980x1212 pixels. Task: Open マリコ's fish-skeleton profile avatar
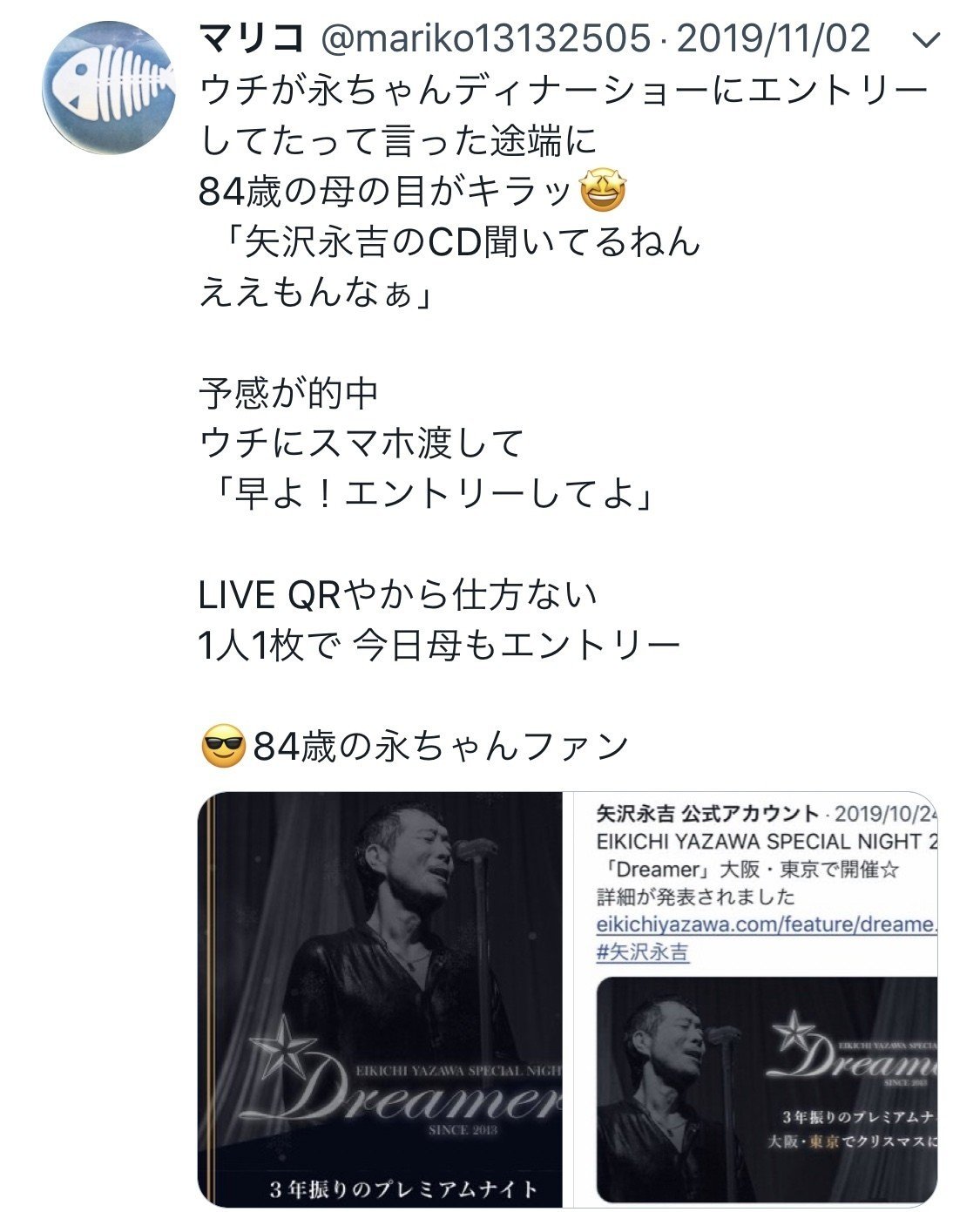(109, 89)
